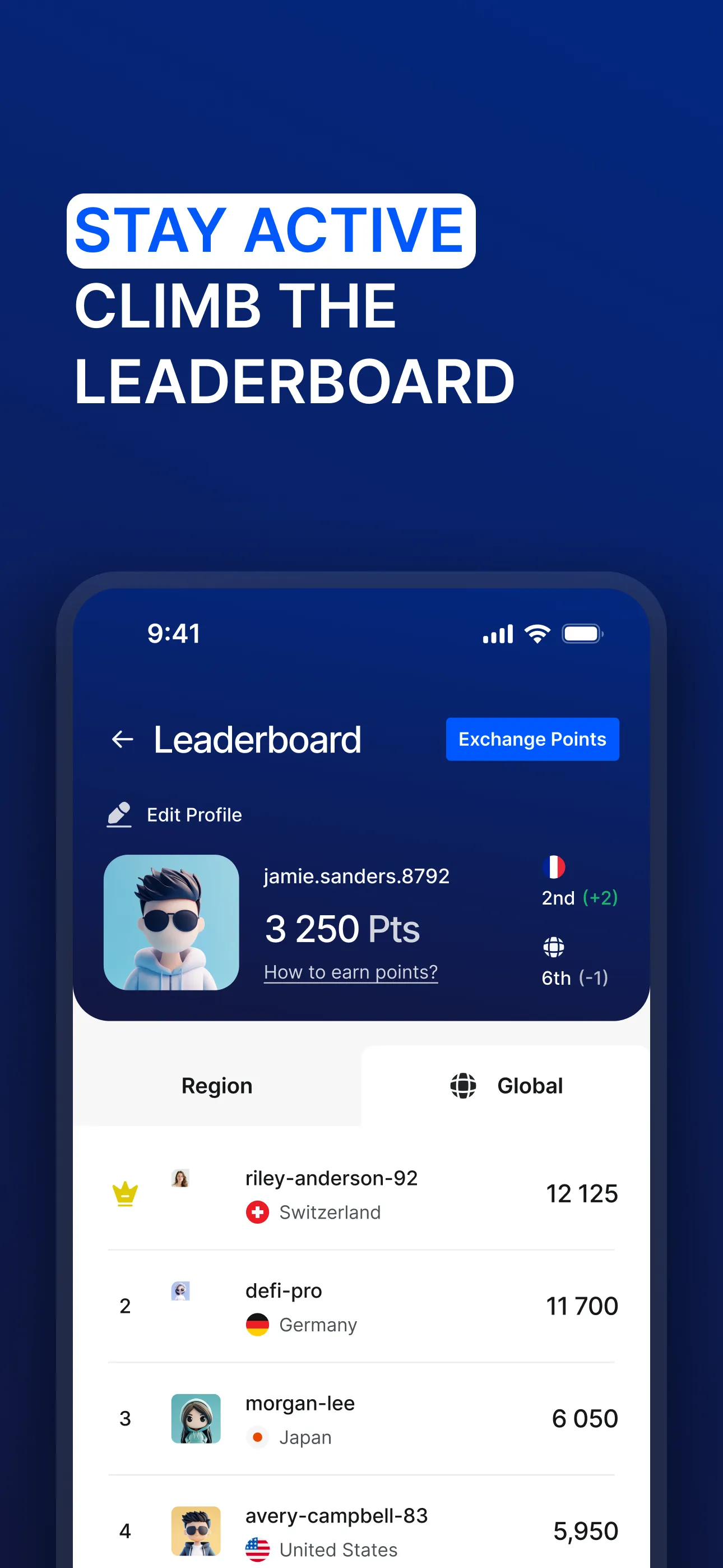Click morgan-lee's avatar picture
Viewport: 723px width, 1568px height.
[x=196, y=1419]
